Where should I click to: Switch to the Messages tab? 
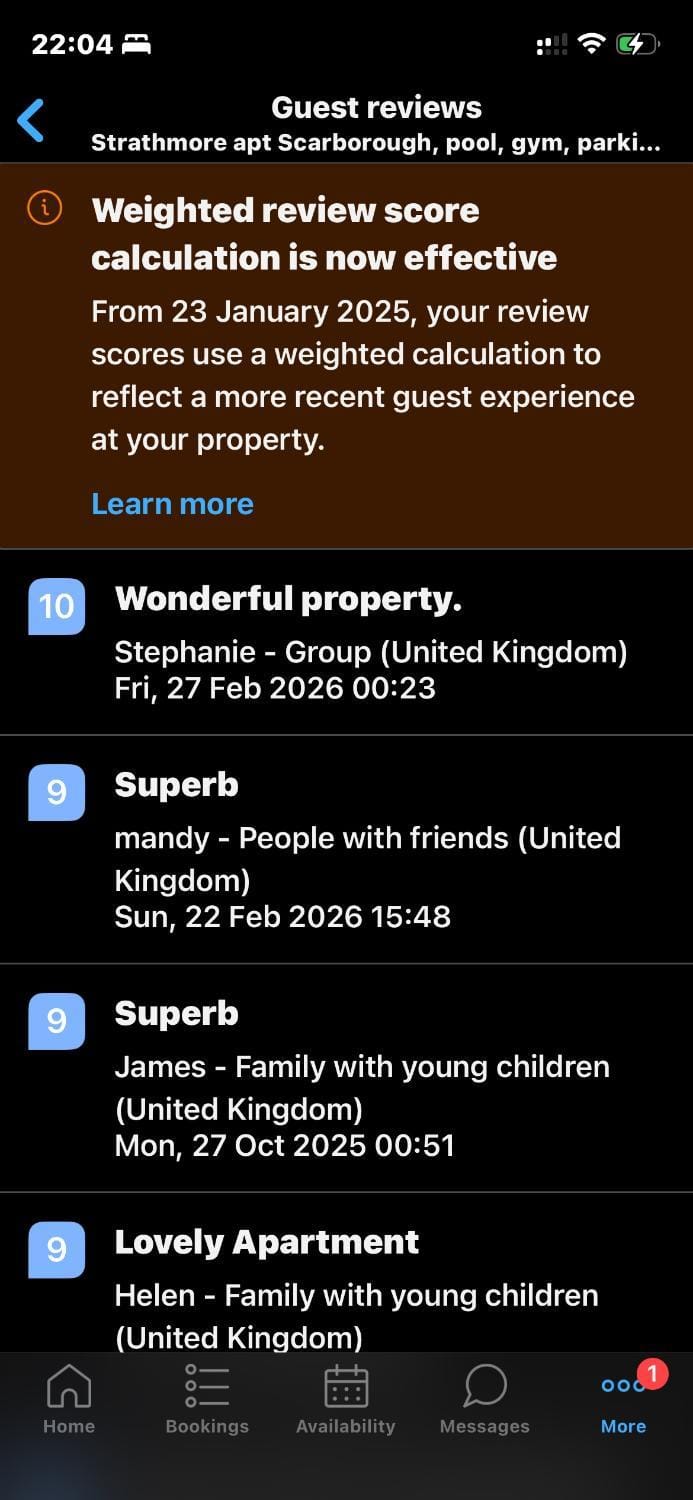tap(485, 1400)
